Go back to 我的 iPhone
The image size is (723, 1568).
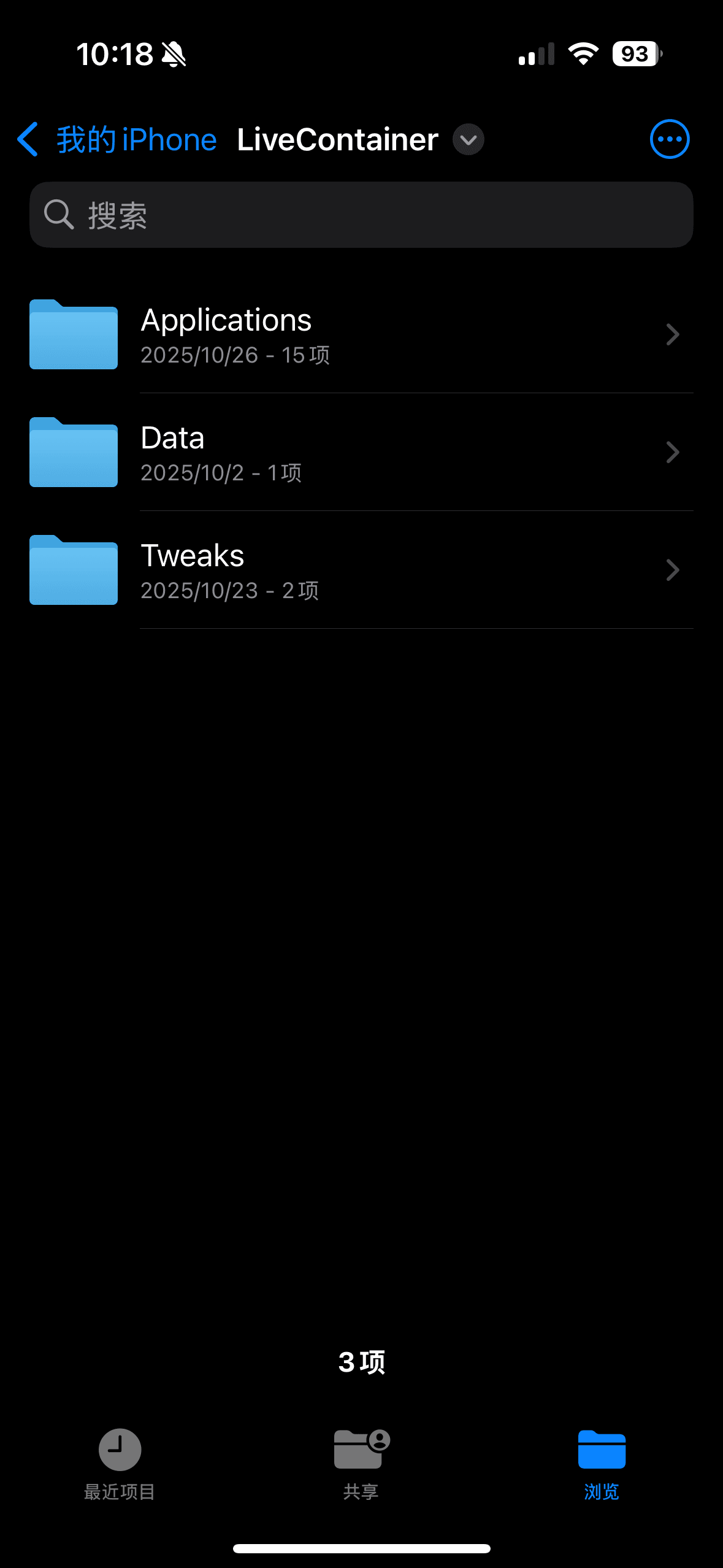(x=117, y=140)
